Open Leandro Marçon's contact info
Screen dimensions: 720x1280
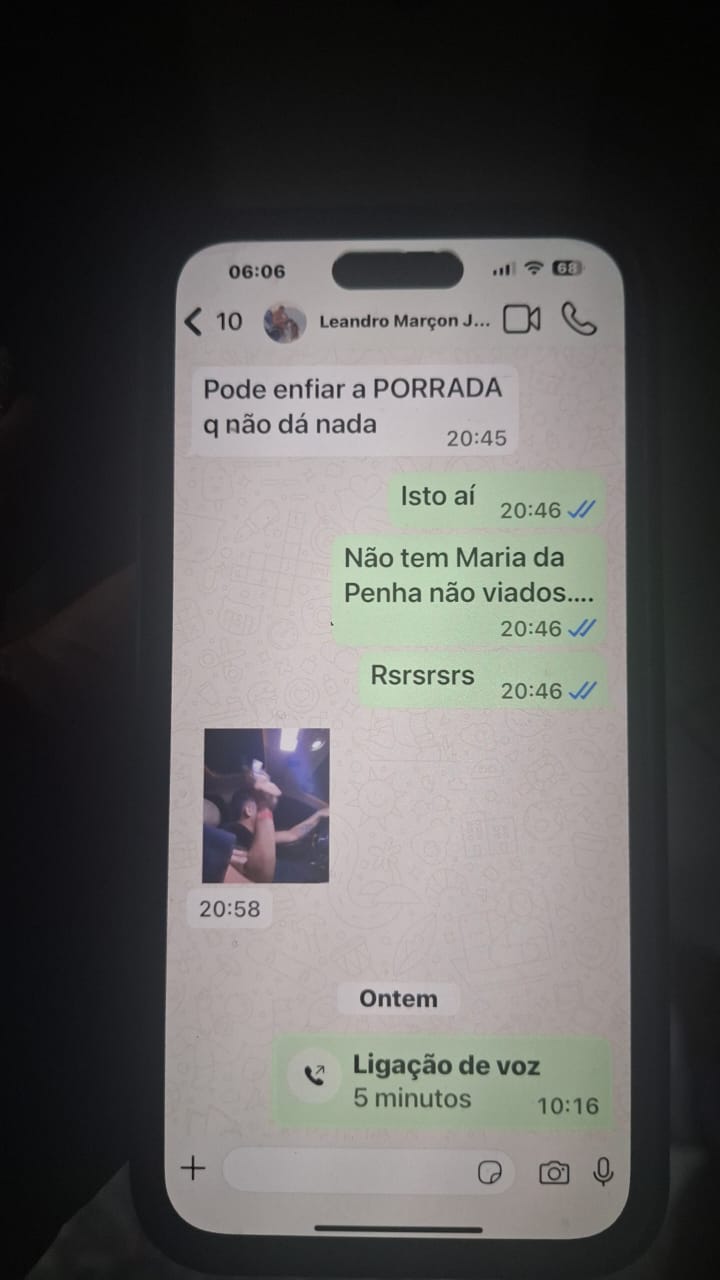coord(404,321)
